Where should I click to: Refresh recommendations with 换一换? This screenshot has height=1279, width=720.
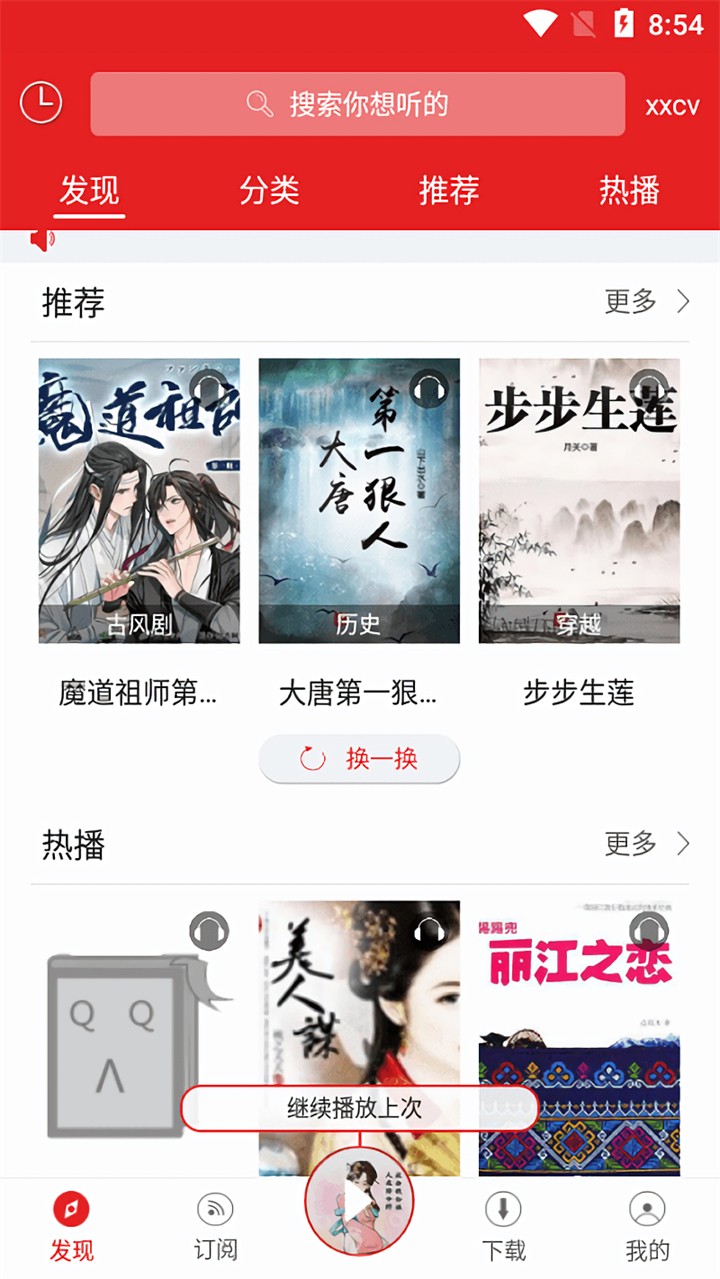[x=359, y=759]
